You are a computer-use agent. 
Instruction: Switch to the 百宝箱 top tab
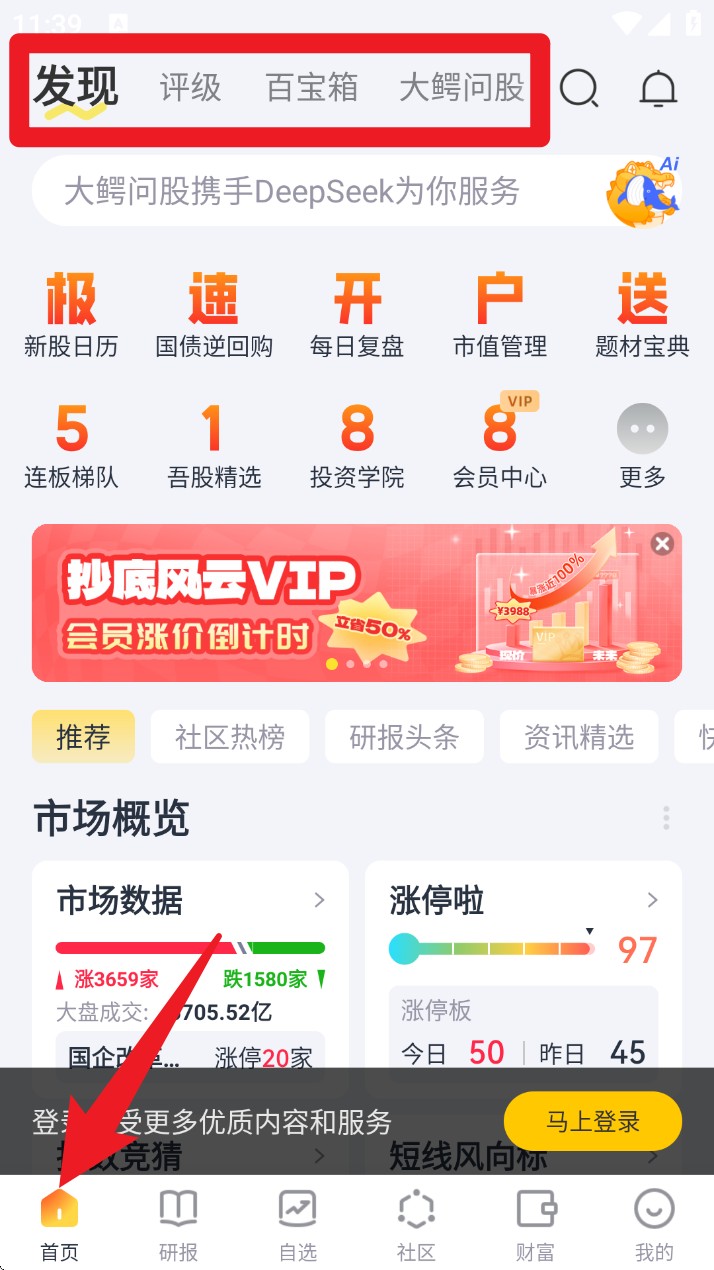(311, 88)
